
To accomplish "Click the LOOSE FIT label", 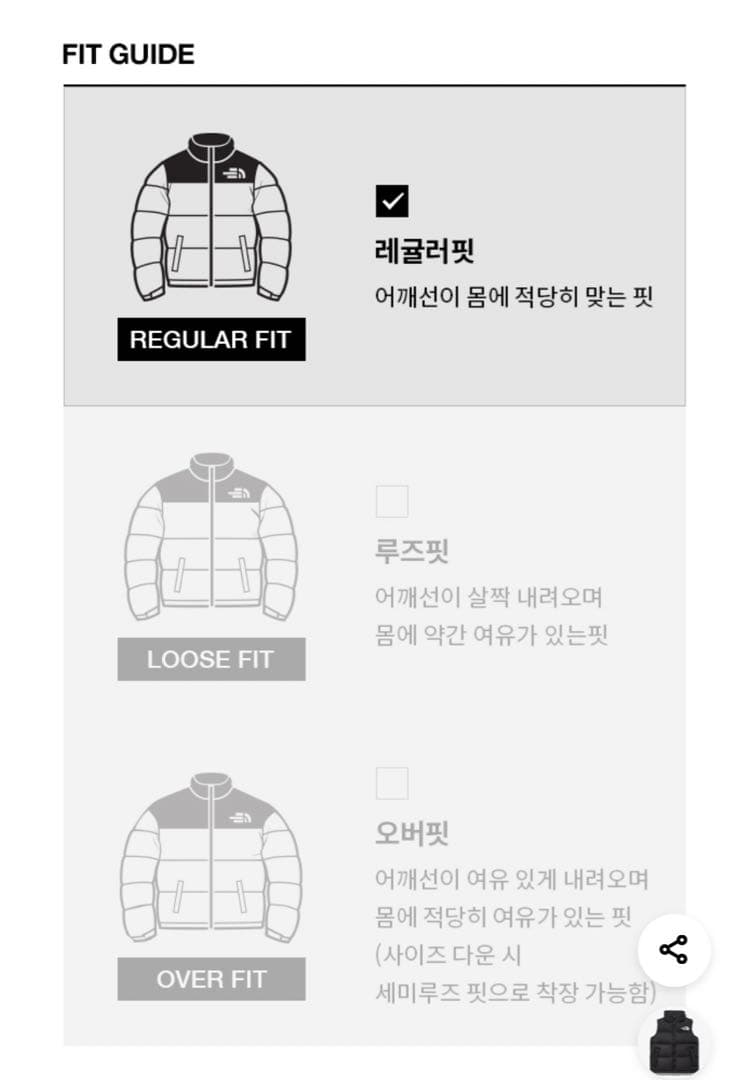I will pos(210,659).
